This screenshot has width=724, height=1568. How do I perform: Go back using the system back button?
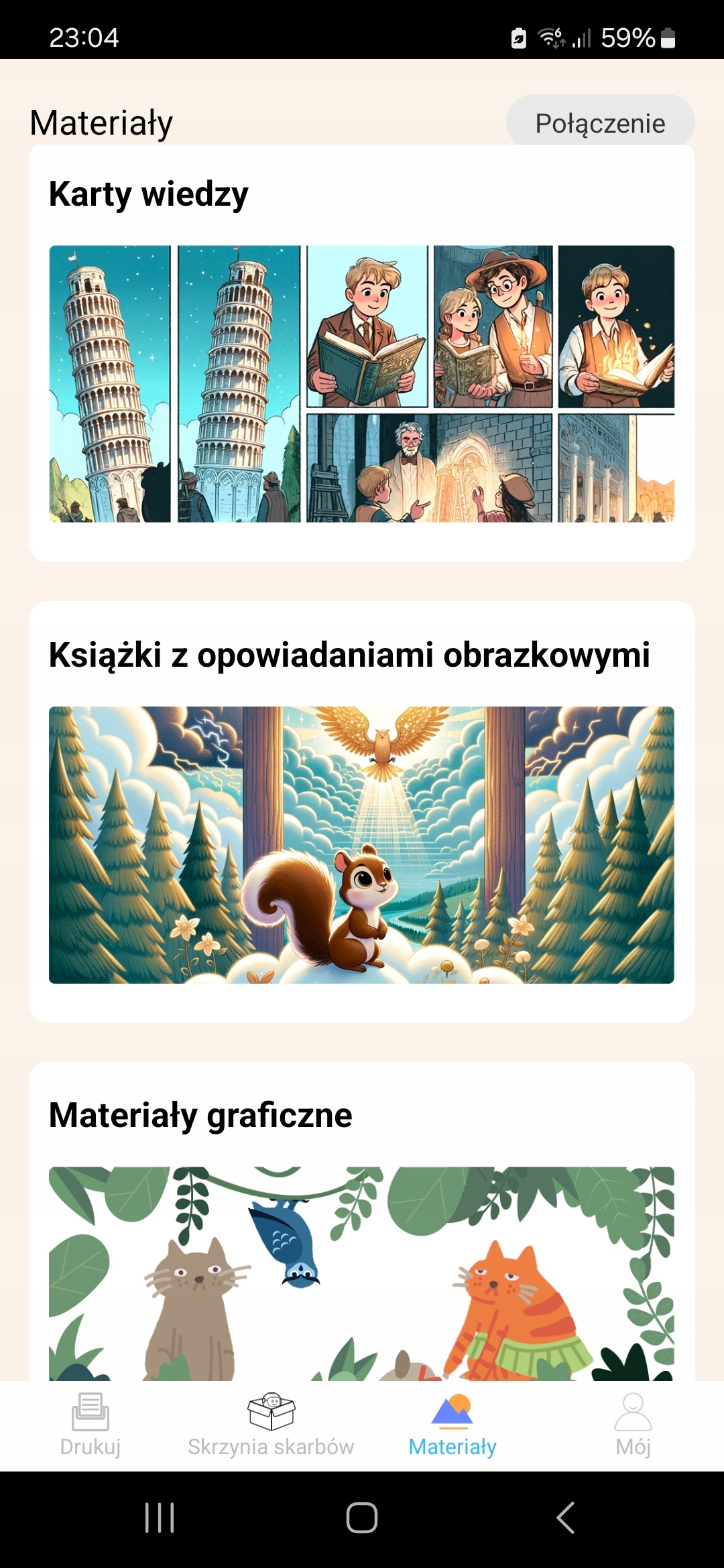pyautogui.click(x=565, y=1518)
